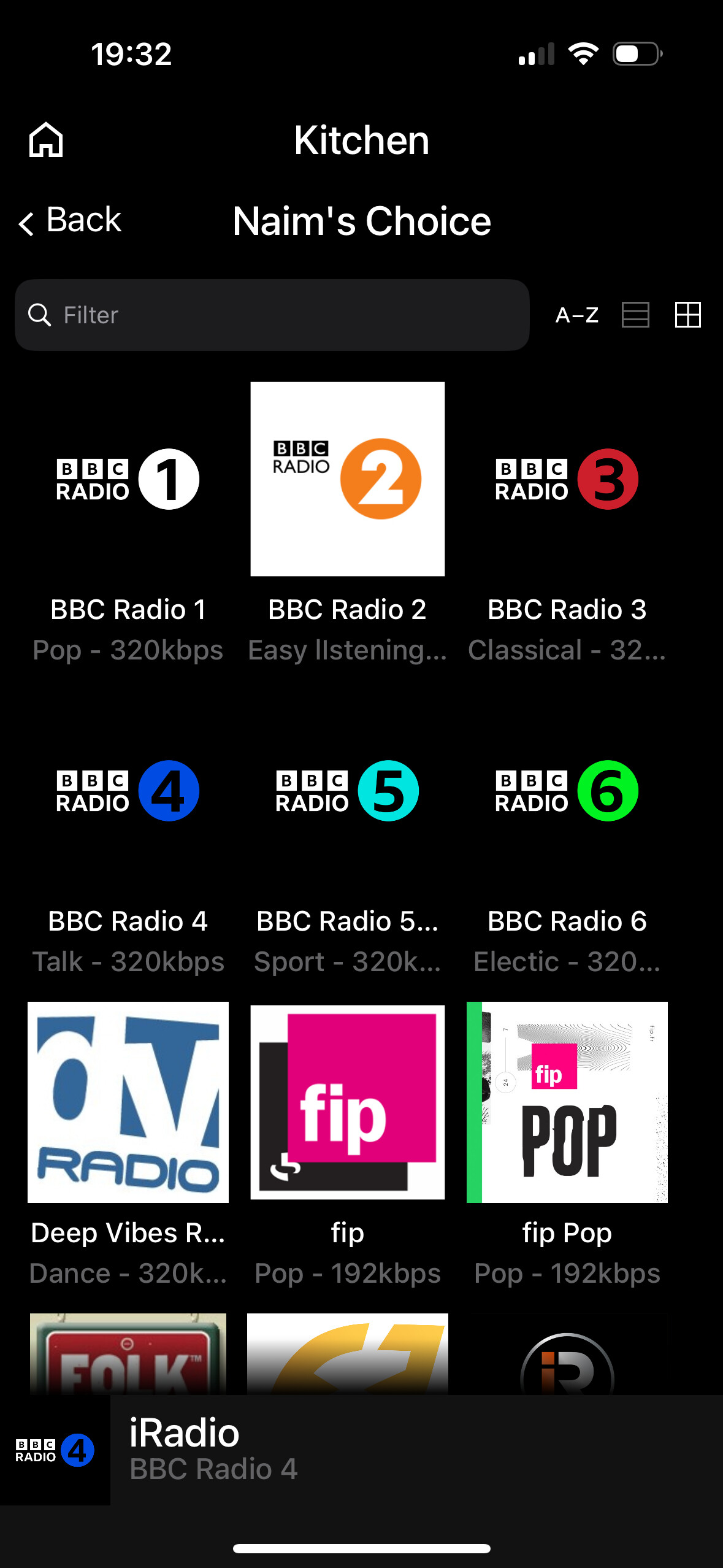
Task: Switch to grid view
Action: coord(688,315)
